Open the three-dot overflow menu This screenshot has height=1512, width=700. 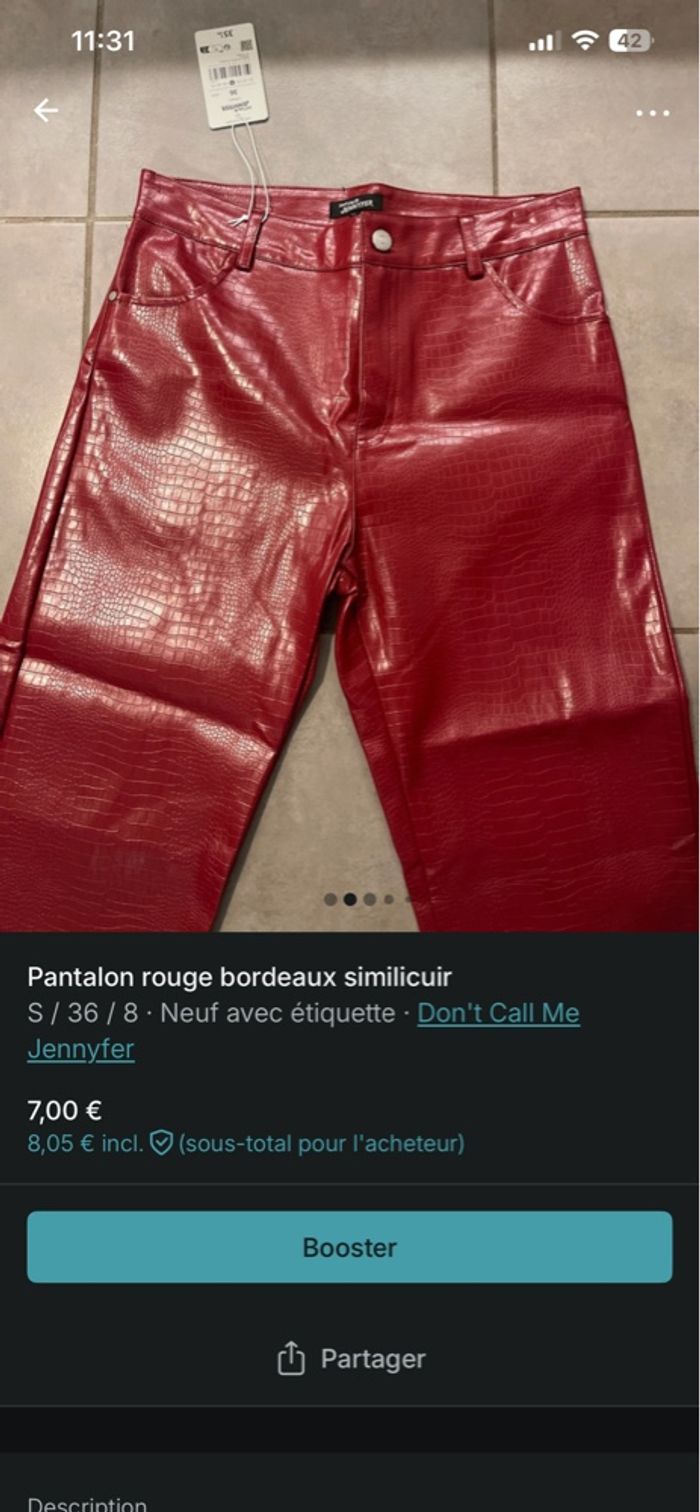653,113
